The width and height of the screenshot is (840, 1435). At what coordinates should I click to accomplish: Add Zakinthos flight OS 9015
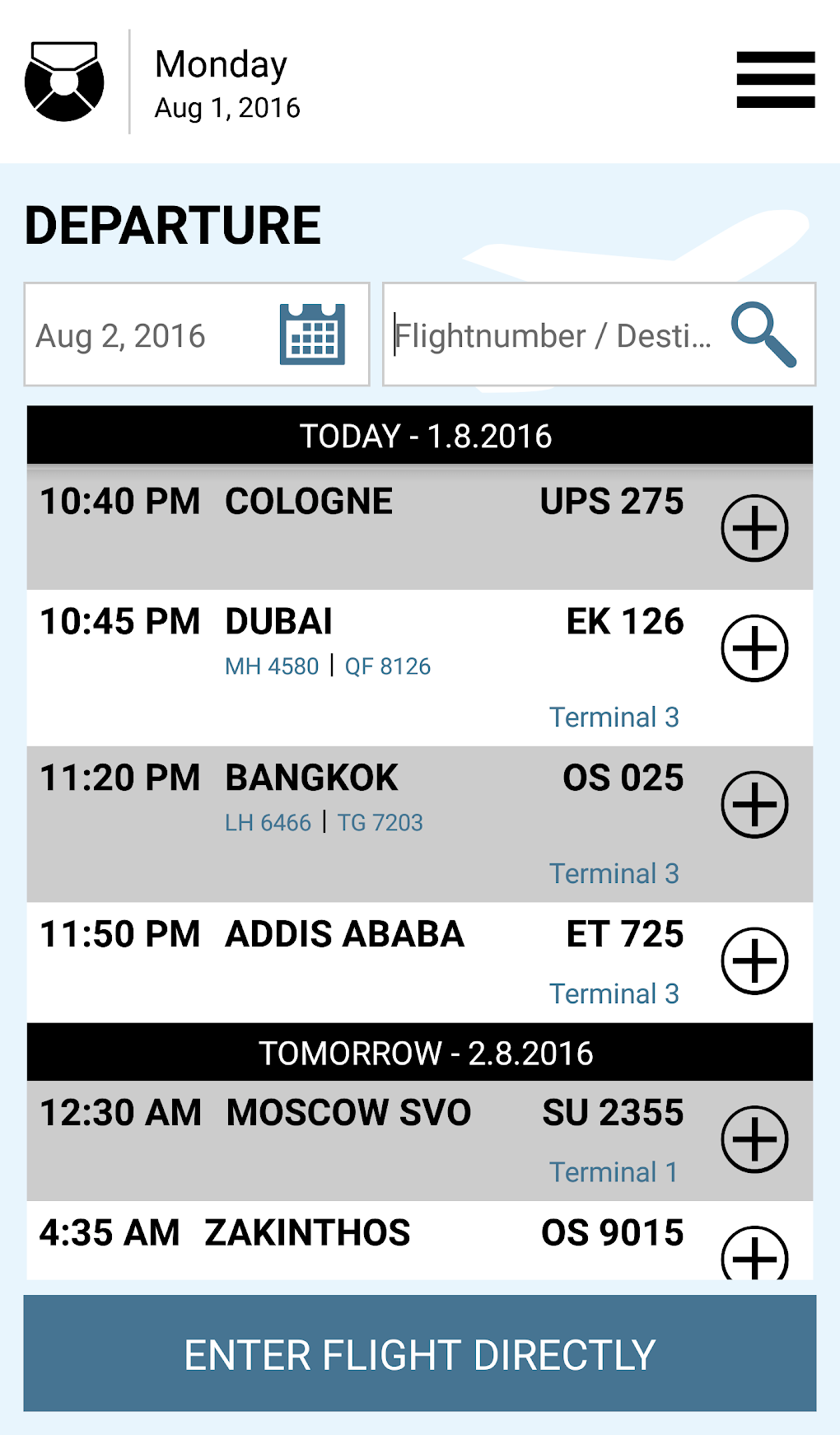pos(754,1255)
